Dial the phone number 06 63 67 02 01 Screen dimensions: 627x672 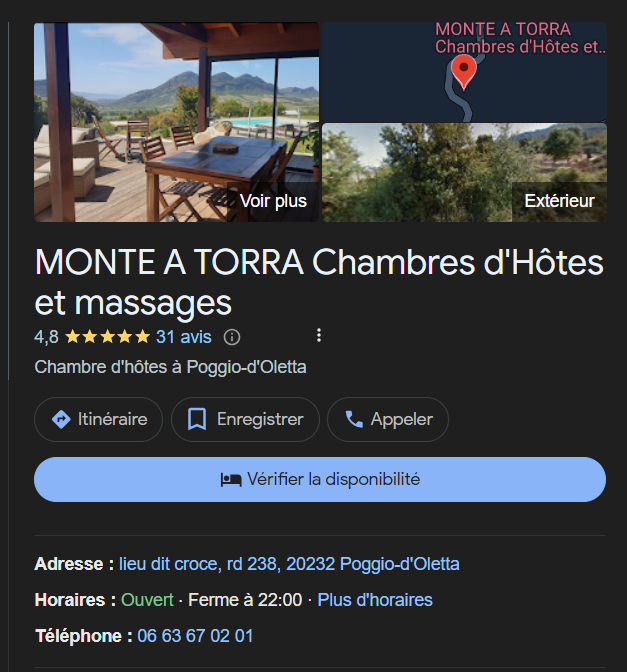195,635
